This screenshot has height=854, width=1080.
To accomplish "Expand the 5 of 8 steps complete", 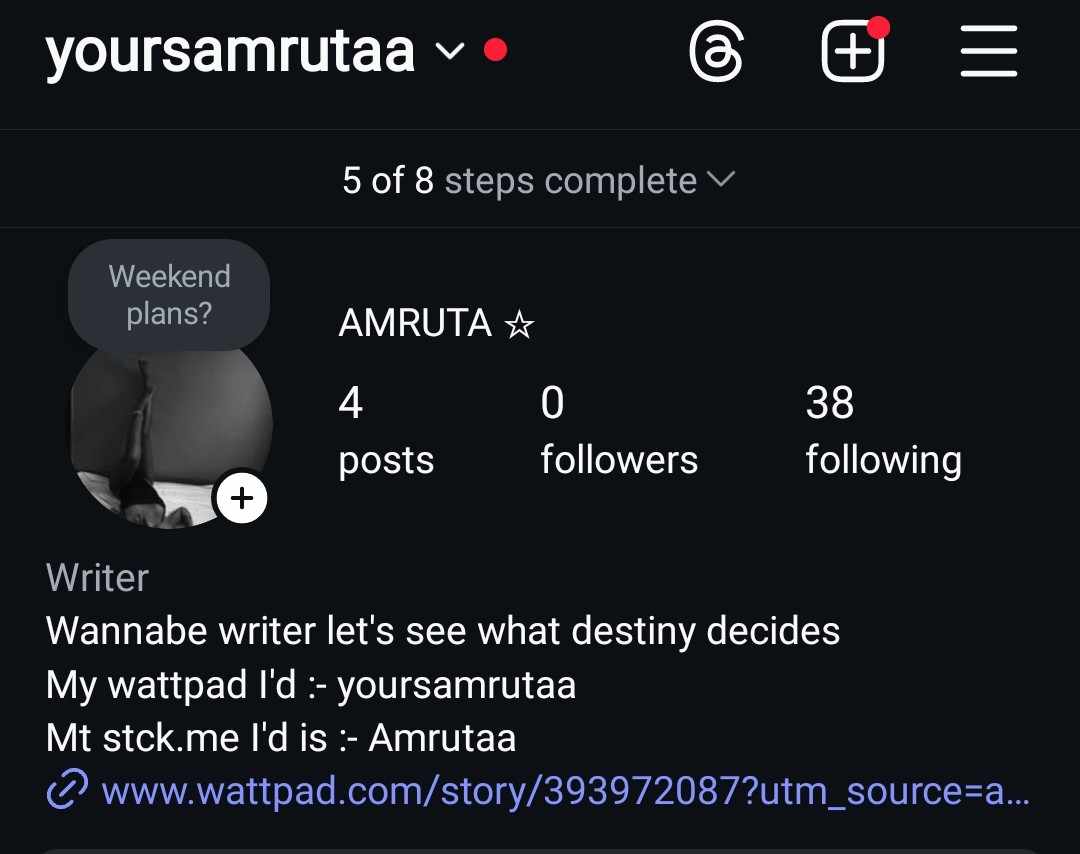I will [x=539, y=181].
